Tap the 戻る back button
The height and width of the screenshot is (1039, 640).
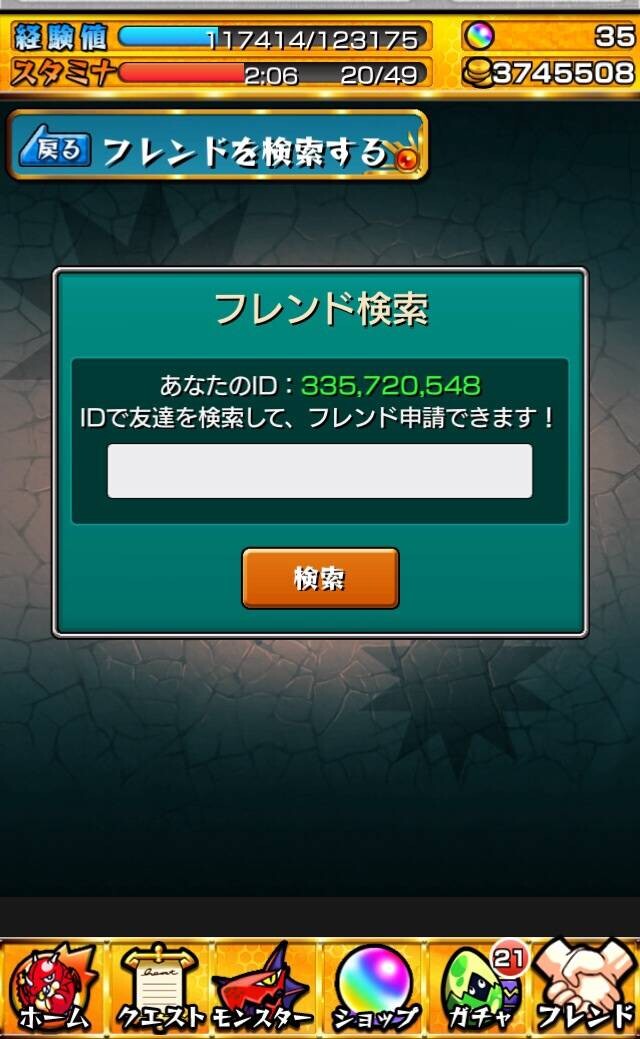[x=56, y=146]
